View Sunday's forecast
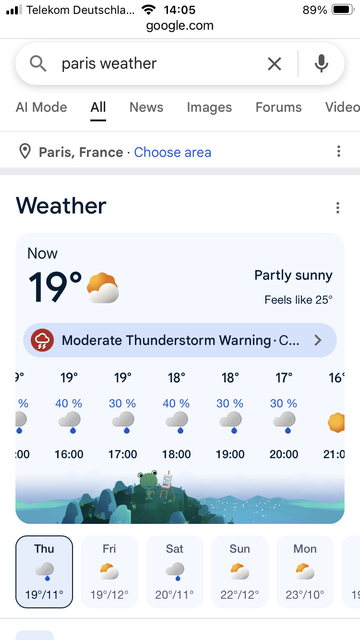Screen dimensions: 360x640 [240, 571]
